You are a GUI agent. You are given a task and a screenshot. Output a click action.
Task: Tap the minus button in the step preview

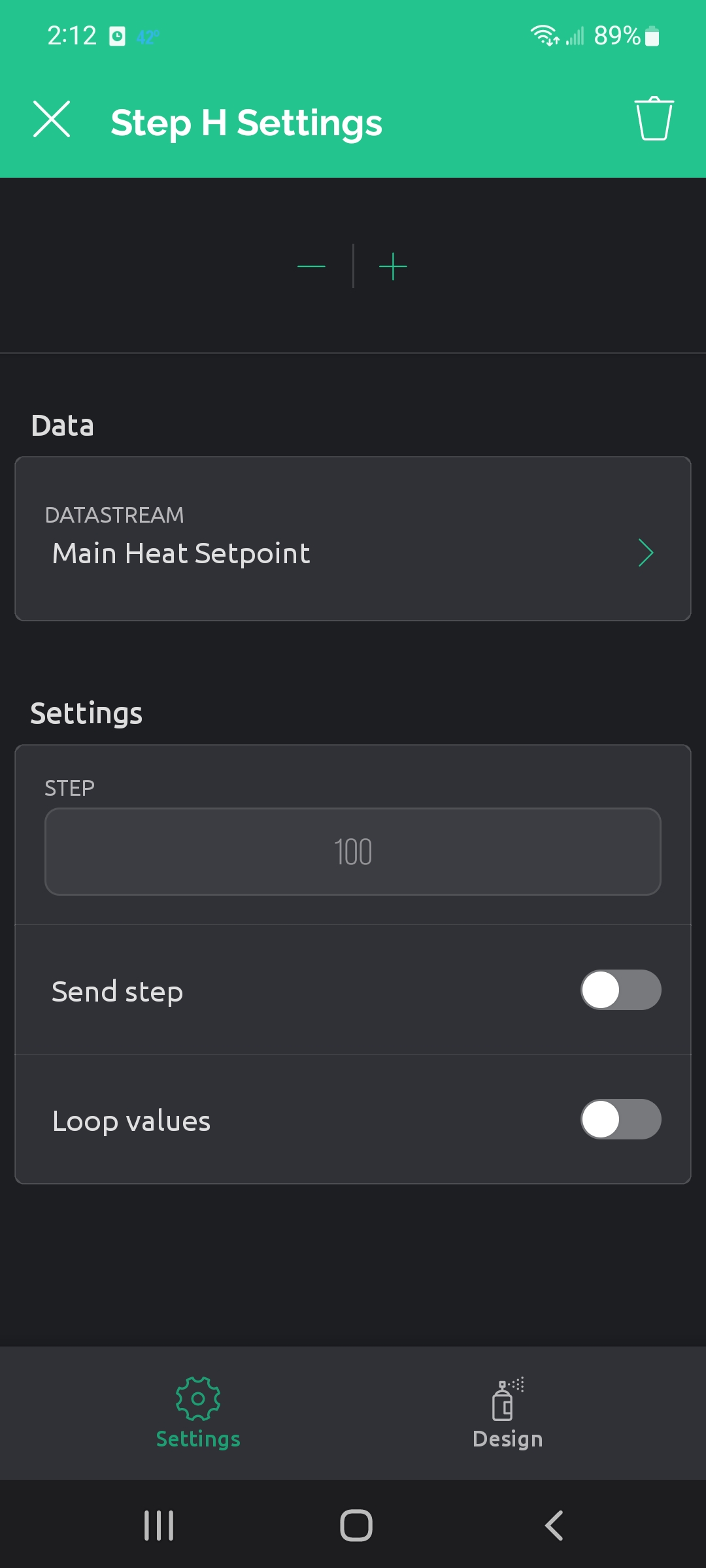311,267
